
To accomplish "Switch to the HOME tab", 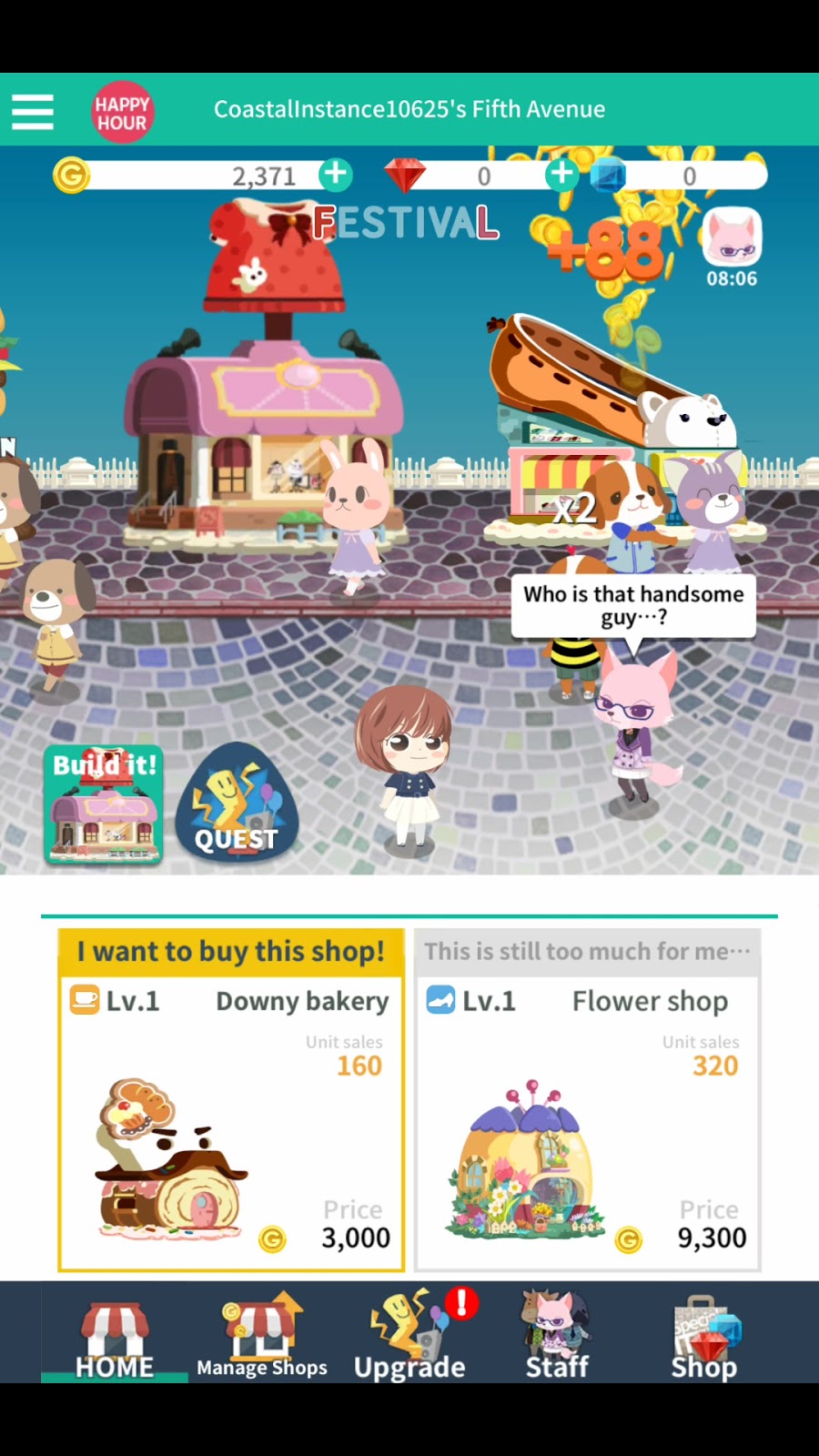I will [x=115, y=1340].
